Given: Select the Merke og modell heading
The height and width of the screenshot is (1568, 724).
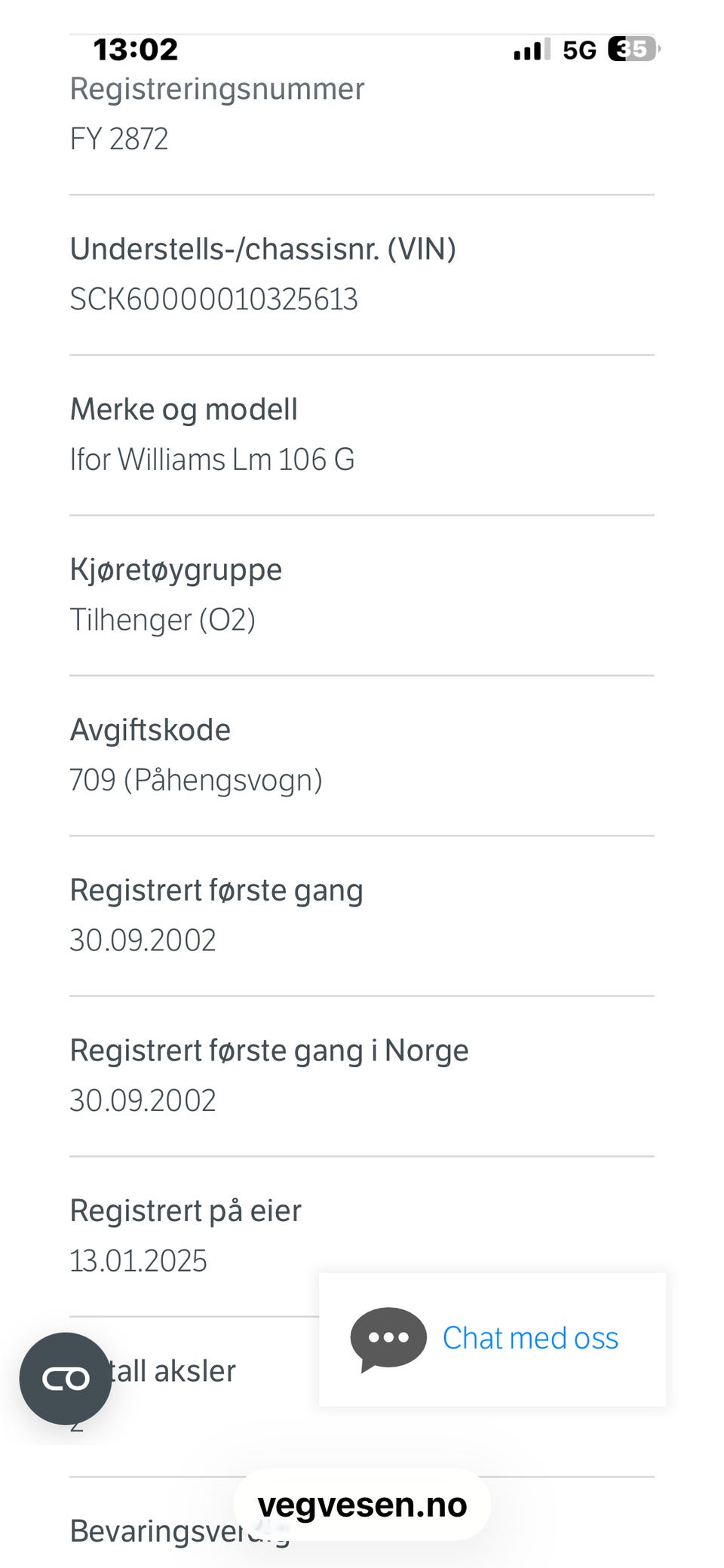Looking at the screenshot, I should coord(184,410).
